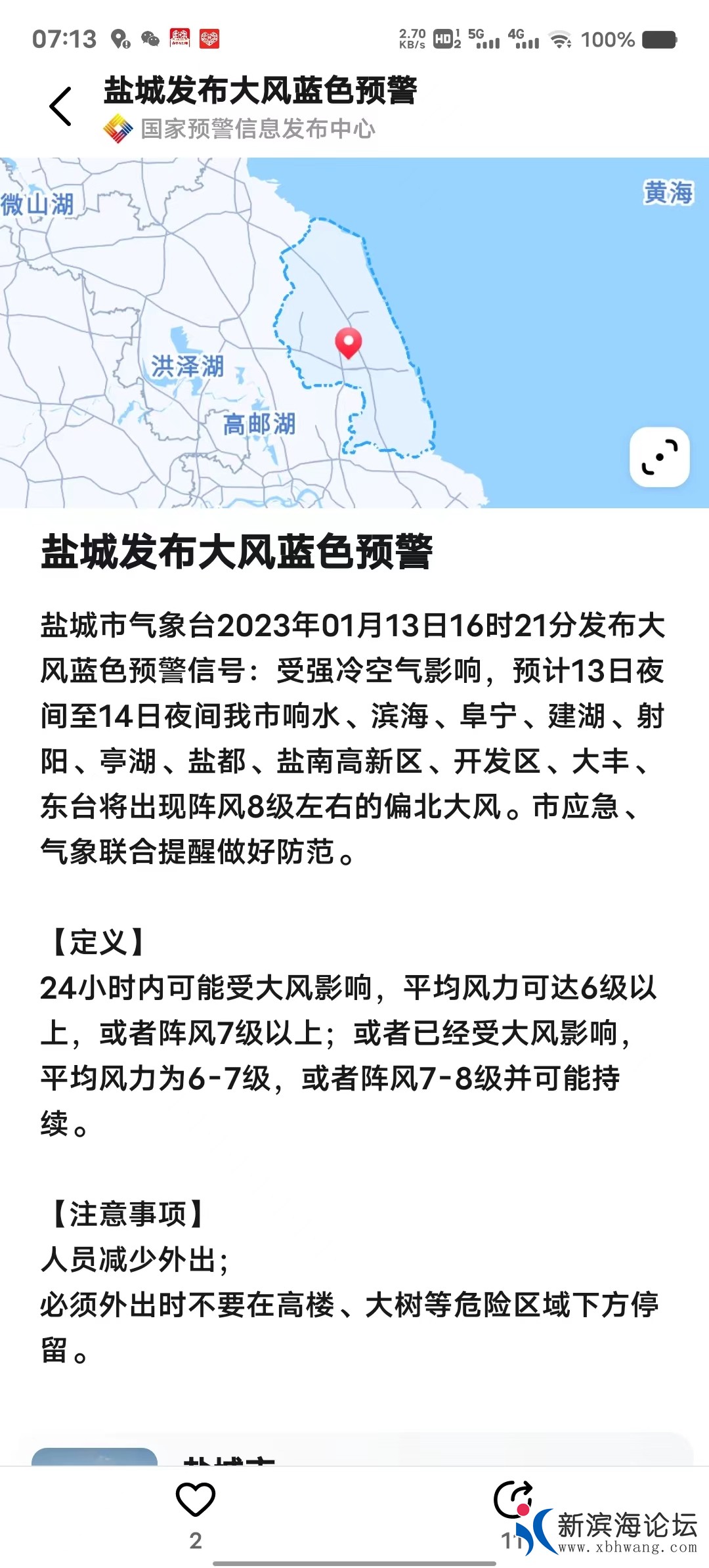Image resolution: width=709 pixels, height=1568 pixels.
Task: Go back from the Yancheng wind warning page
Action: (x=61, y=106)
